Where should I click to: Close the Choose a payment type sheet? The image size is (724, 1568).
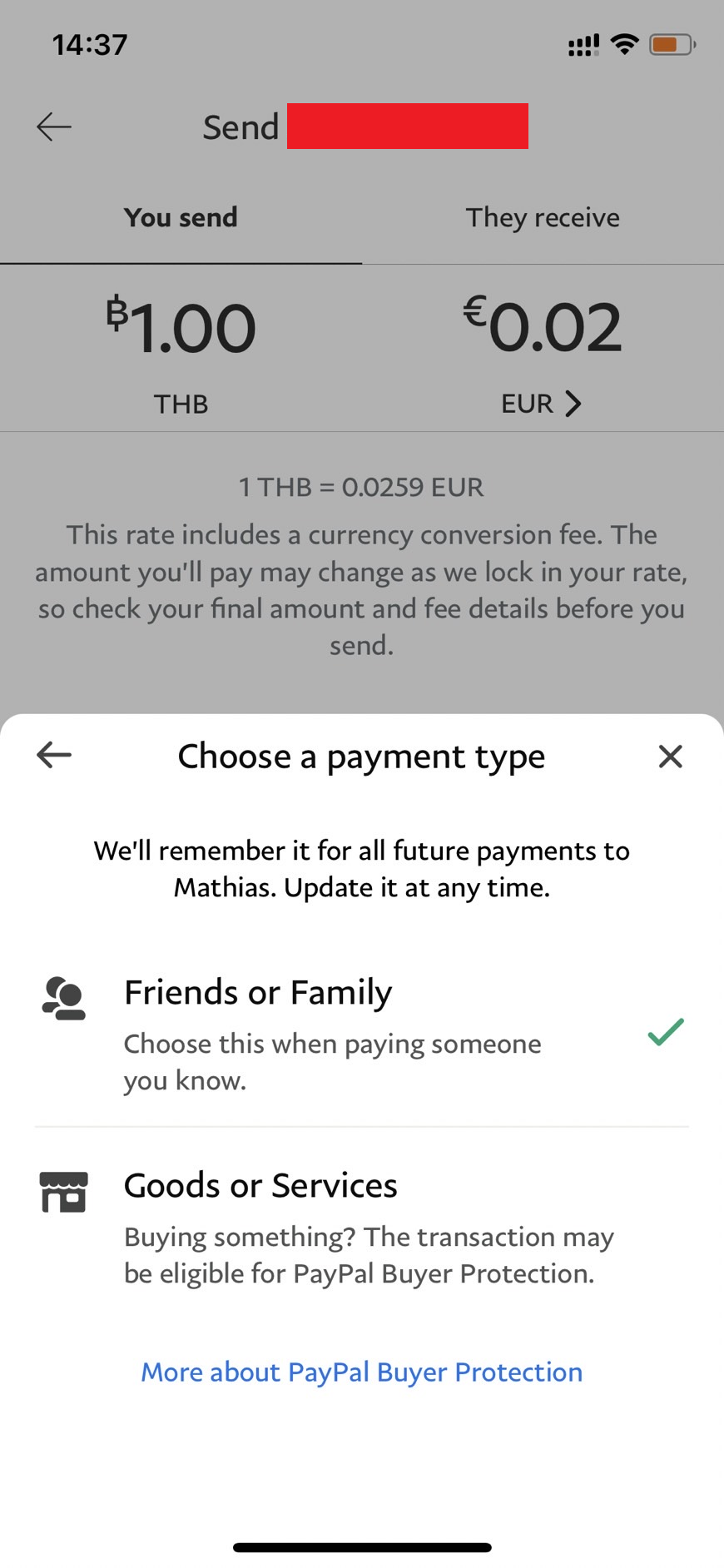670,757
